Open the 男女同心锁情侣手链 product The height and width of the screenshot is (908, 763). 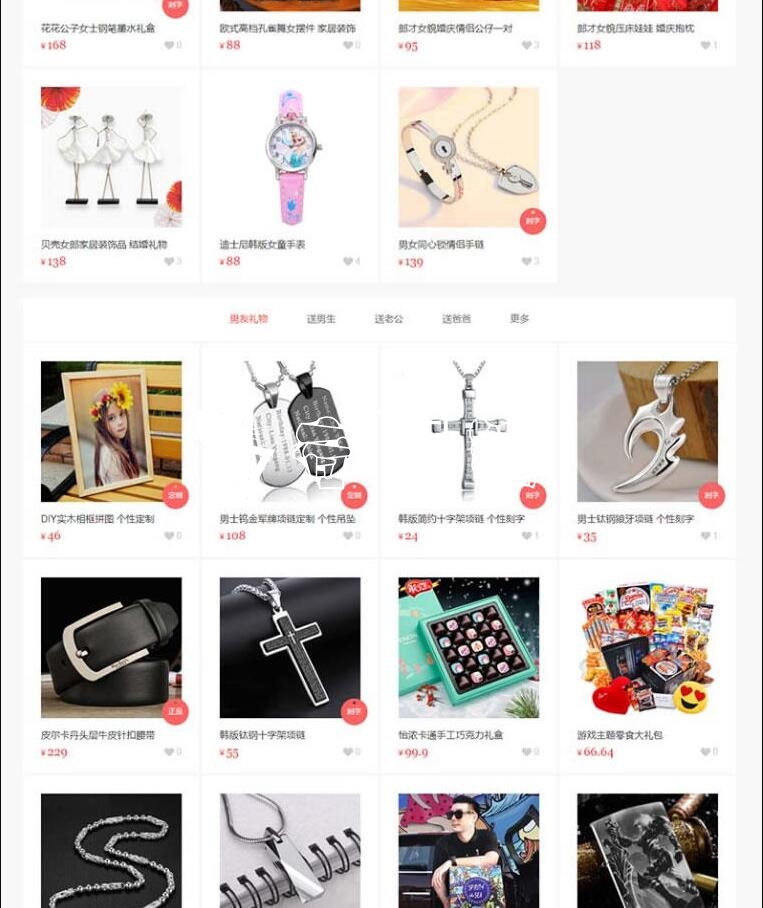point(468,157)
